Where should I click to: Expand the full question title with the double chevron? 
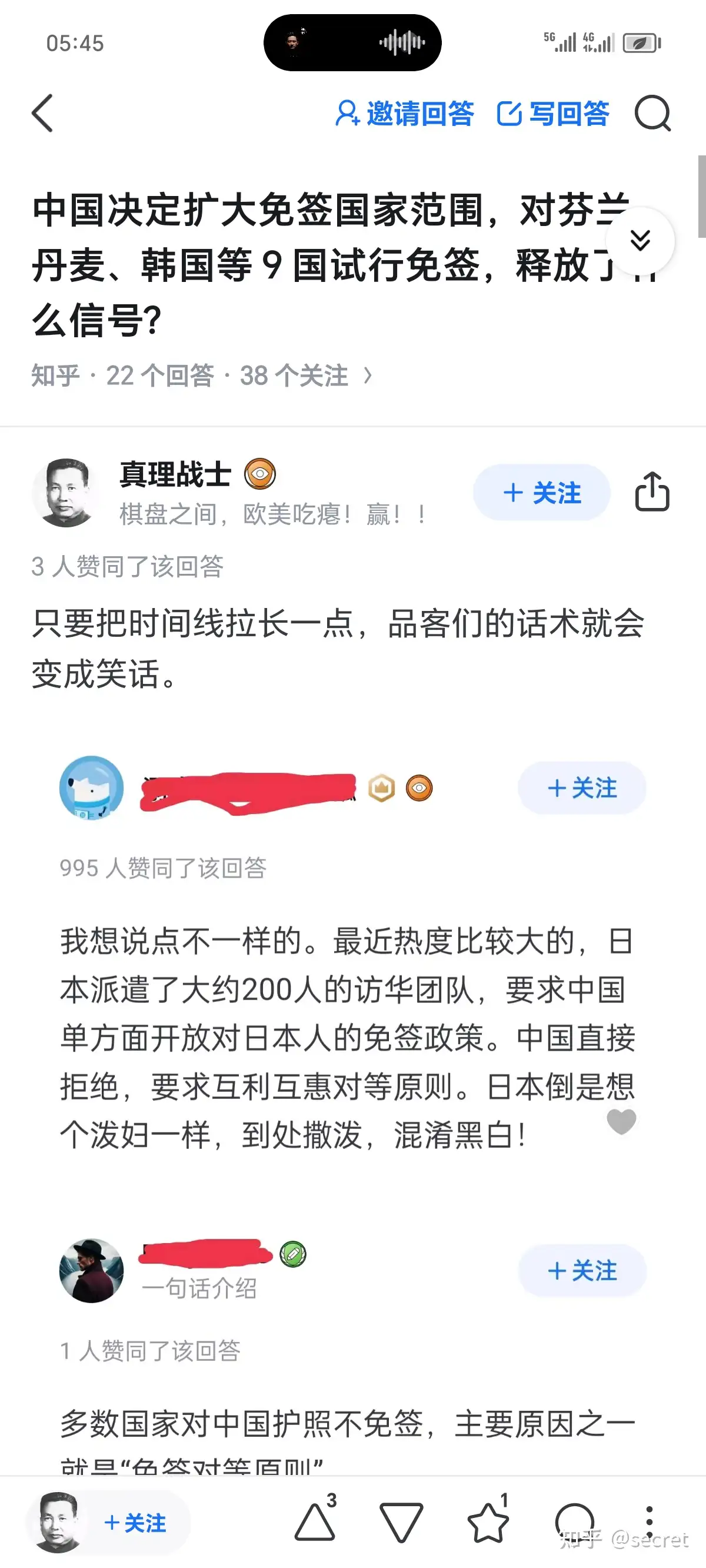[x=640, y=240]
